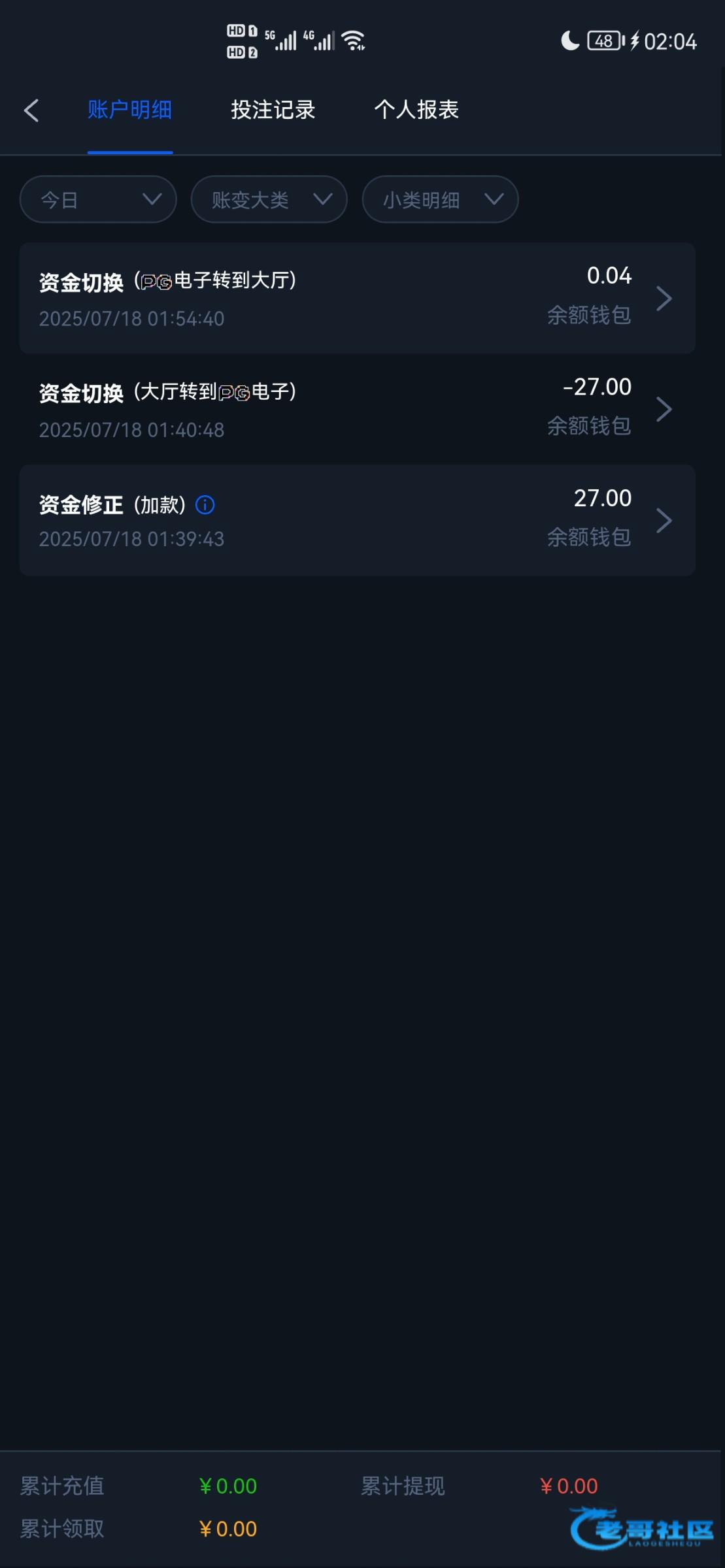Open the 0.04 PG电子转到大厅 record
725x1568 pixels.
coord(357,299)
